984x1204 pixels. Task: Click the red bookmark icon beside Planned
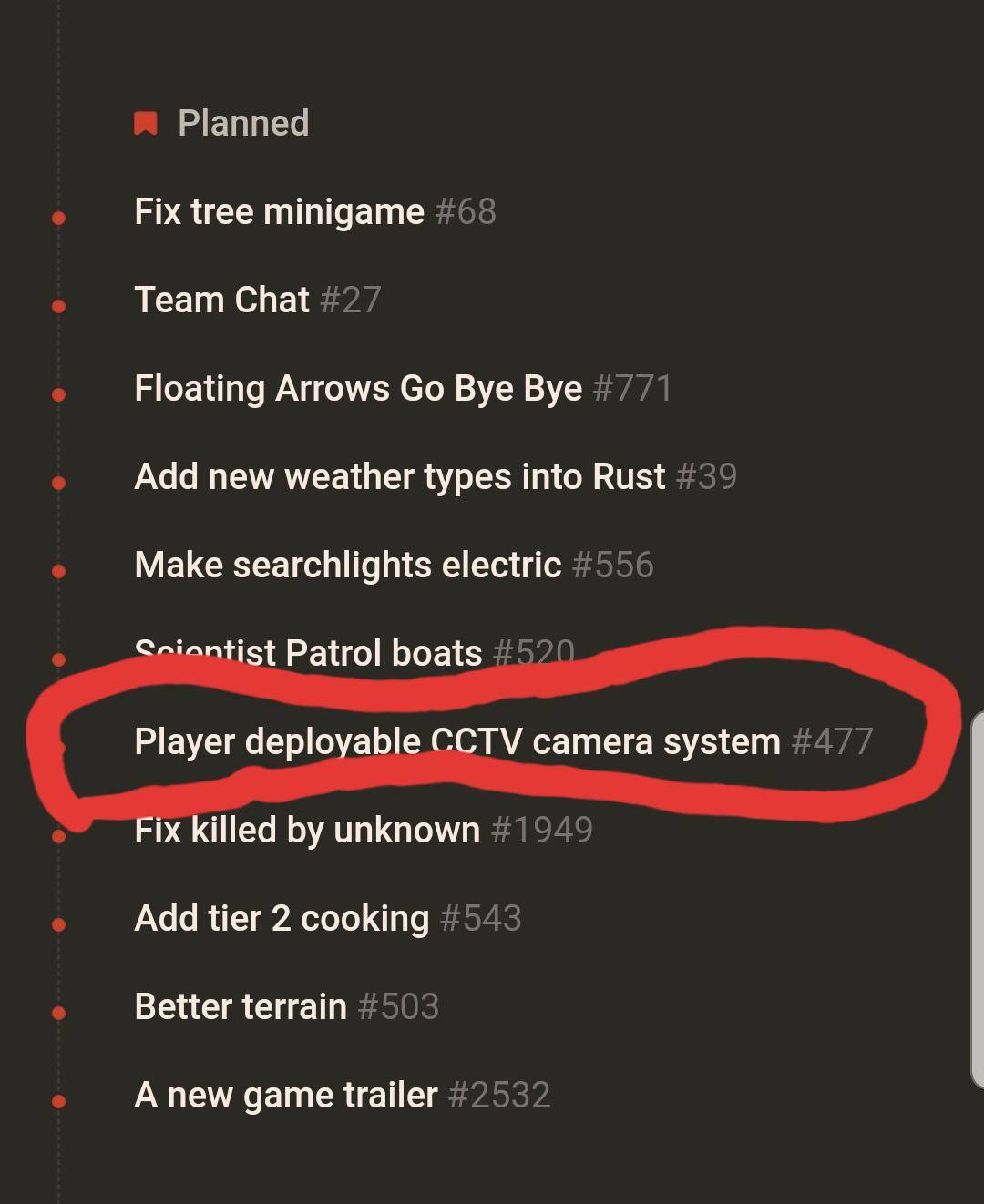(x=146, y=122)
